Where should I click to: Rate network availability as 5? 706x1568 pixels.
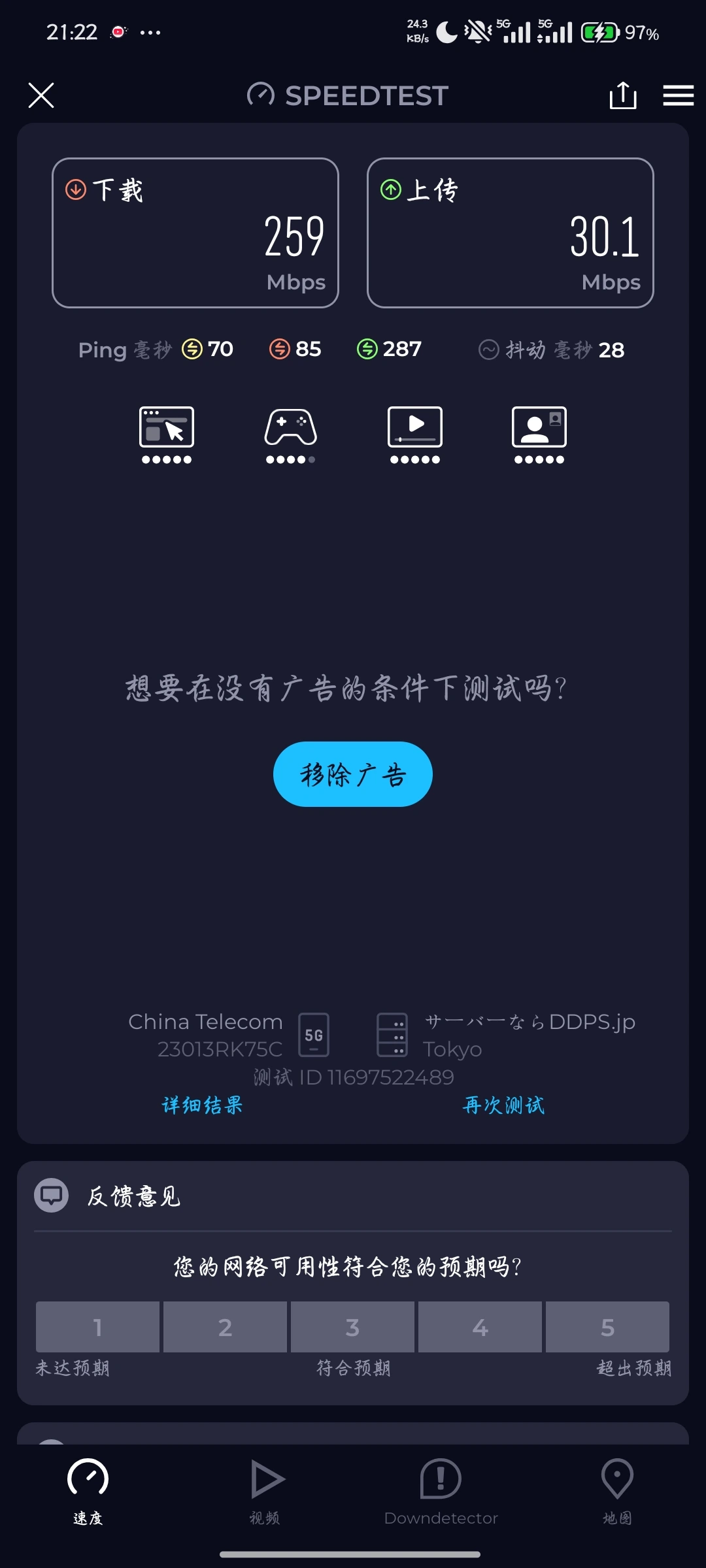[607, 1327]
